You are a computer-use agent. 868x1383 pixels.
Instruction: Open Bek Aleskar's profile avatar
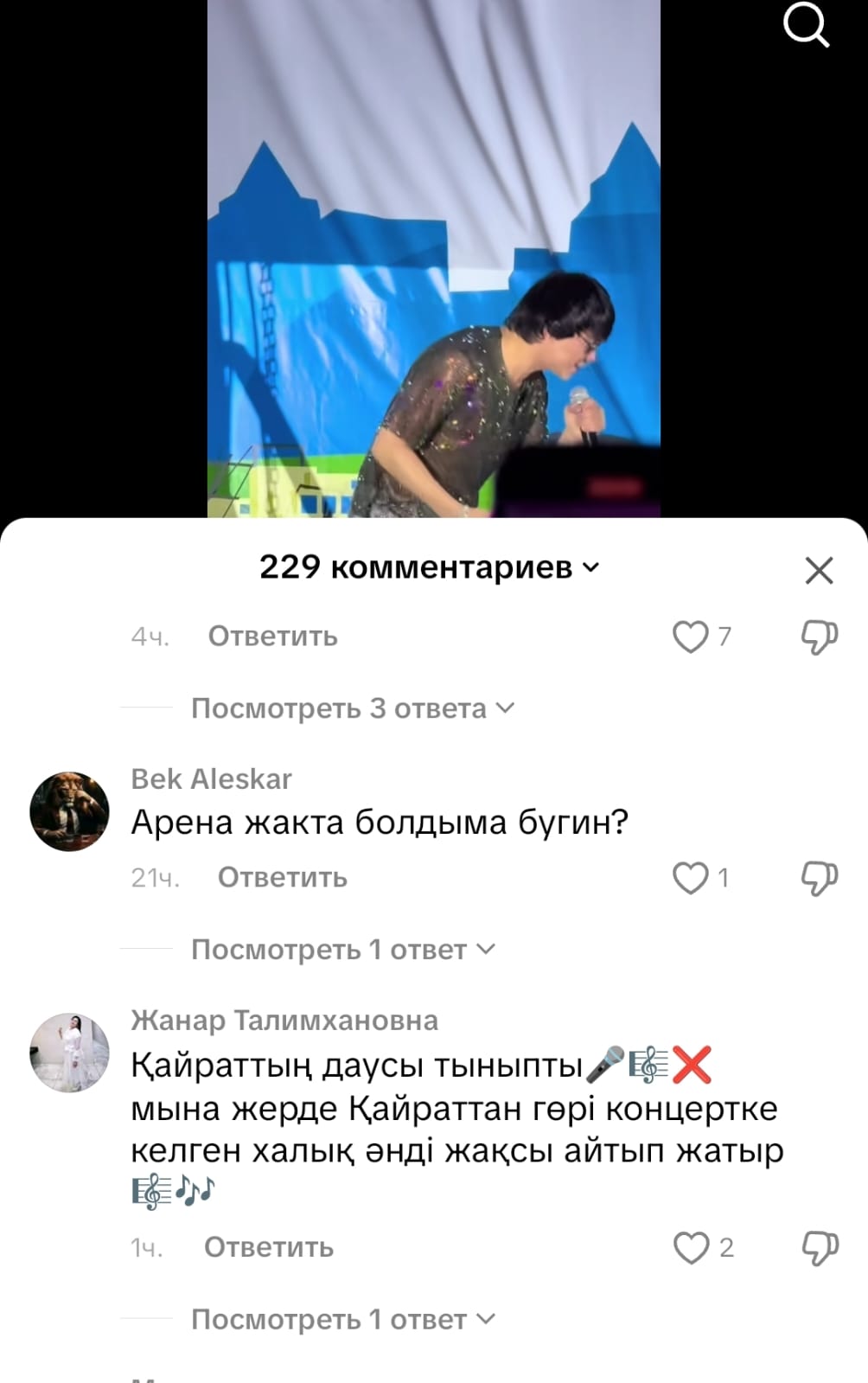click(69, 811)
